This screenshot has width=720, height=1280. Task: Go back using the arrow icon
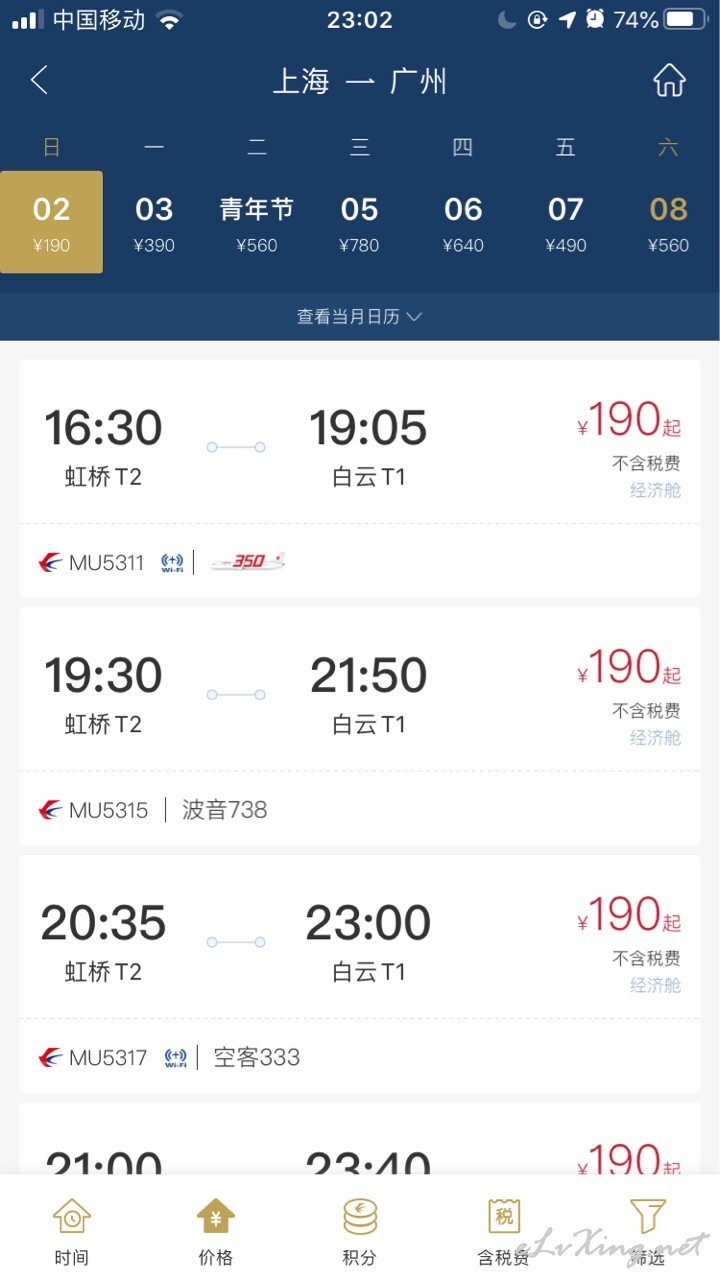pyautogui.click(x=39, y=80)
